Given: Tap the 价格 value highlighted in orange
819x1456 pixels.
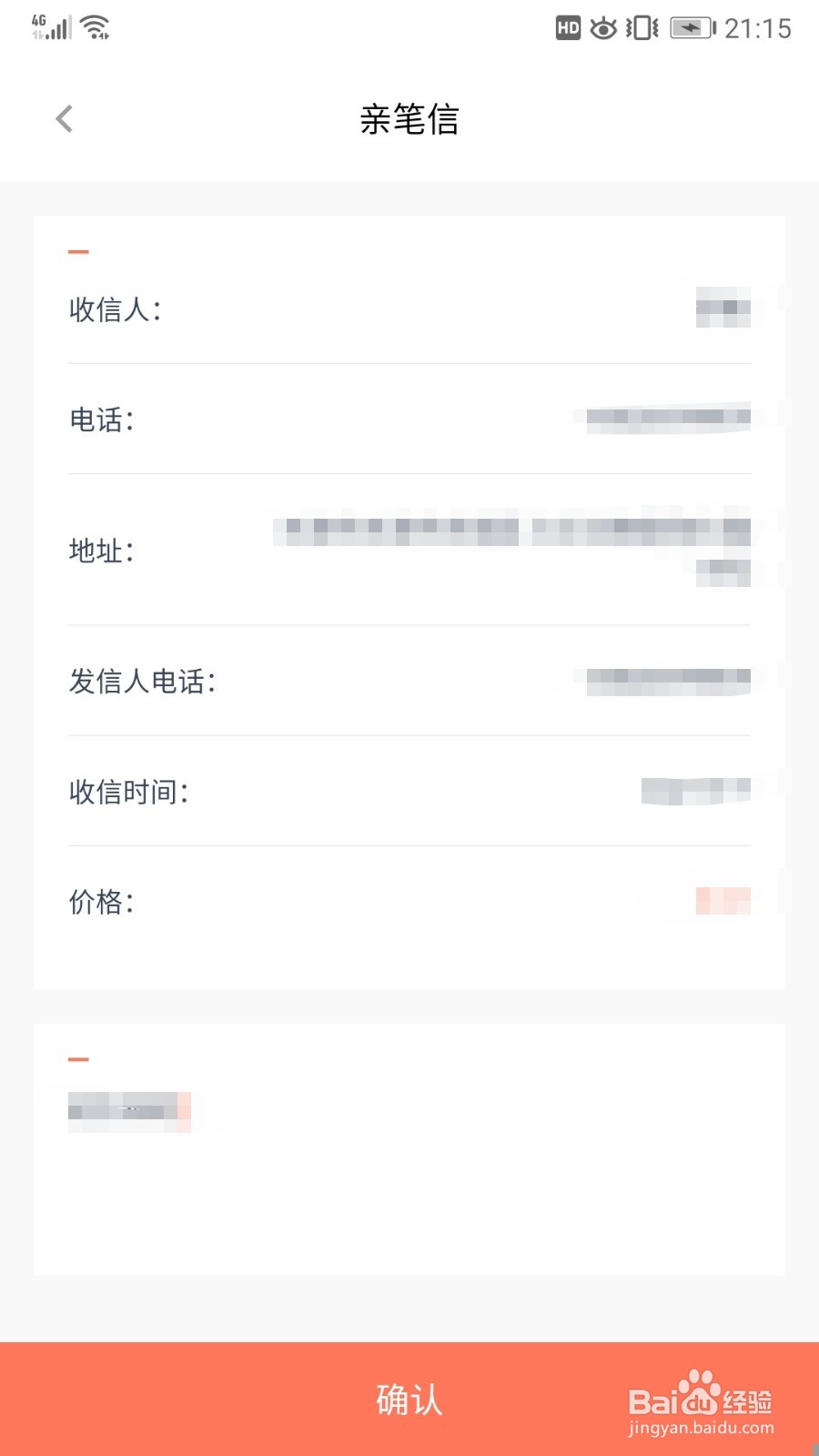Looking at the screenshot, I should point(722,899).
